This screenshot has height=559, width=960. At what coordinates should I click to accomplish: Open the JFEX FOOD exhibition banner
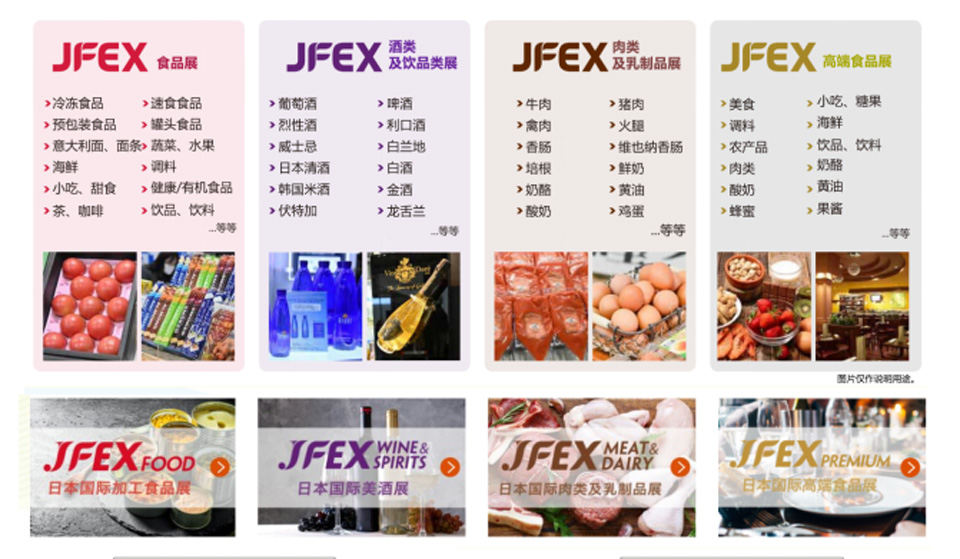[x=132, y=467]
